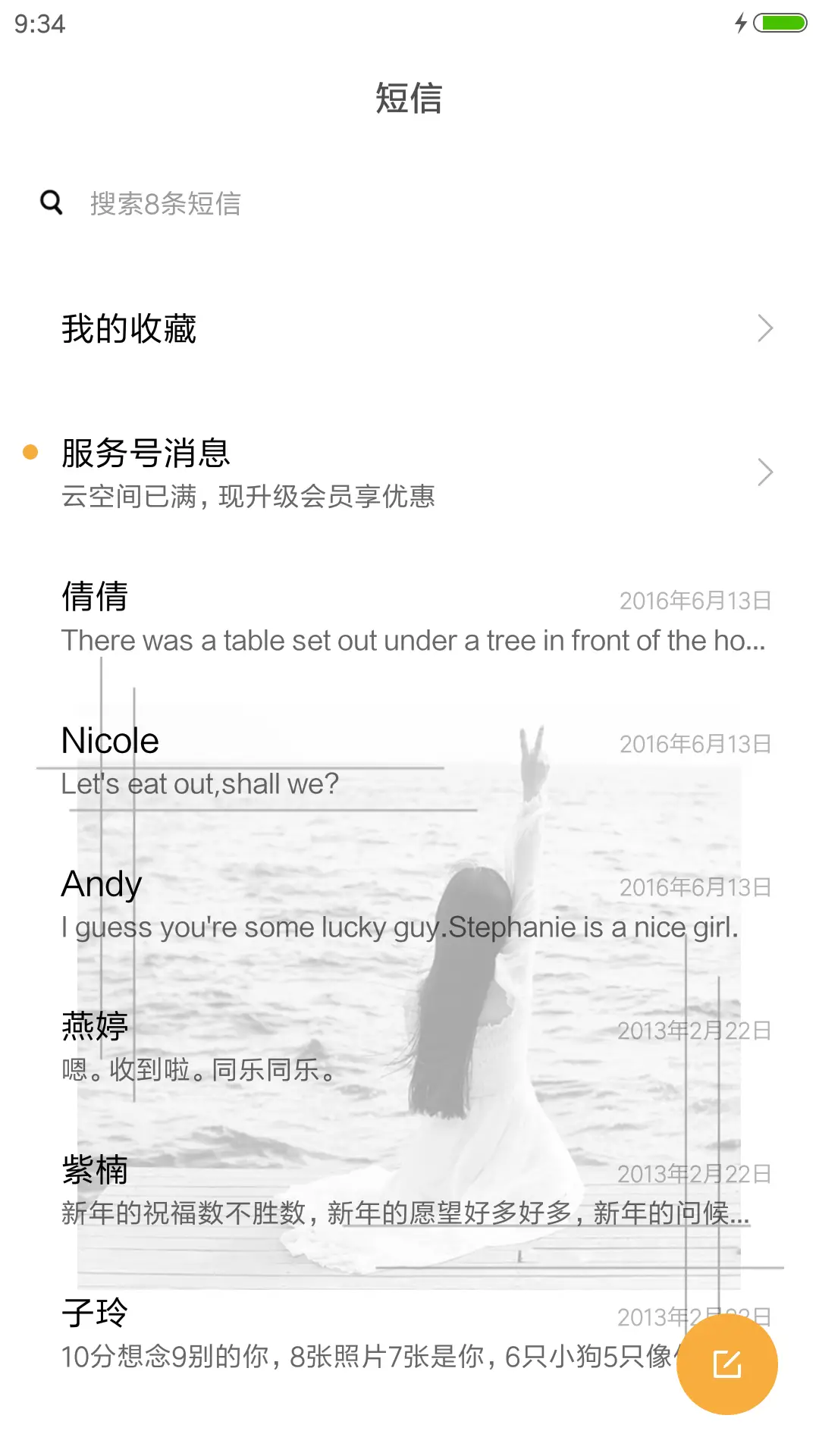
Task: Open the compose message pencil button
Action: (x=727, y=1363)
